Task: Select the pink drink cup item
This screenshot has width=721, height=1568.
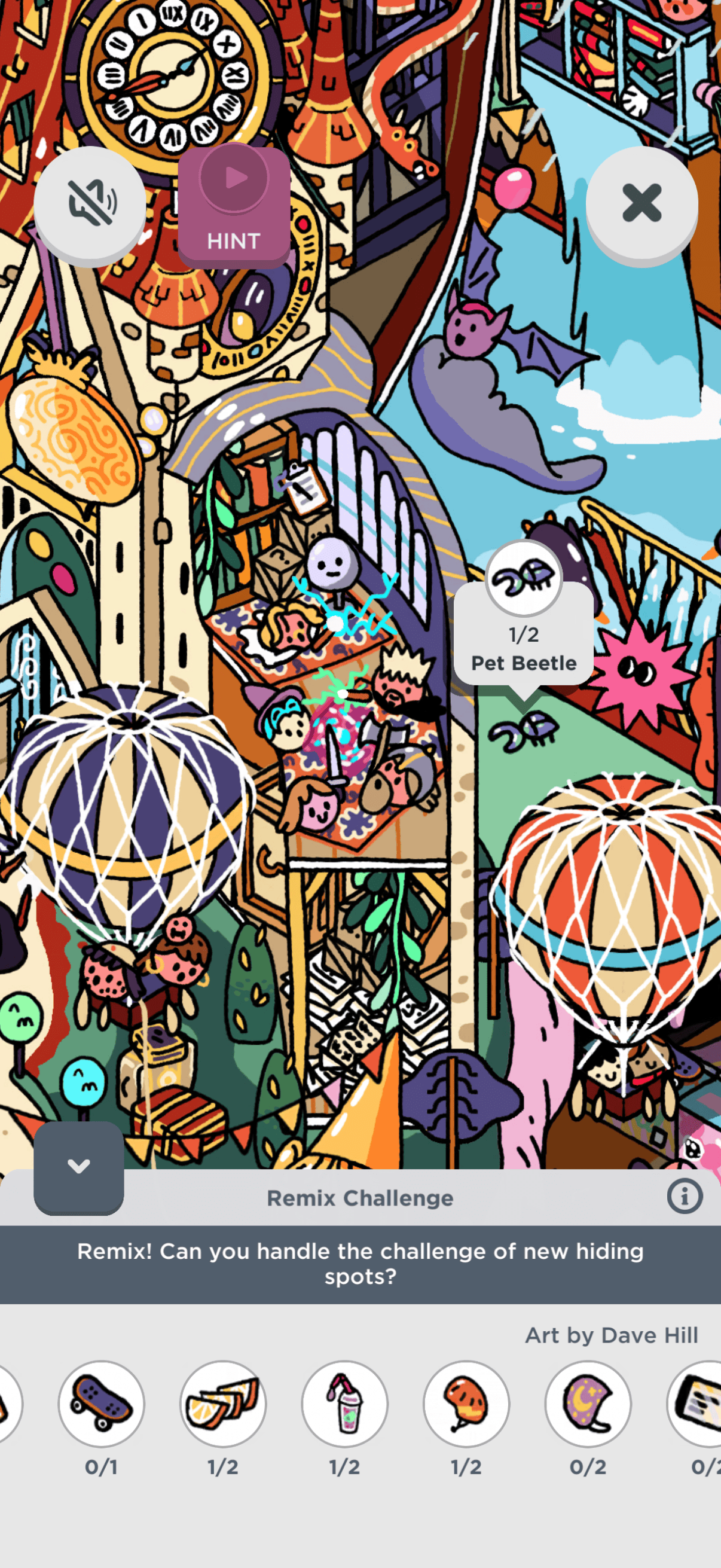Action: point(344,1404)
